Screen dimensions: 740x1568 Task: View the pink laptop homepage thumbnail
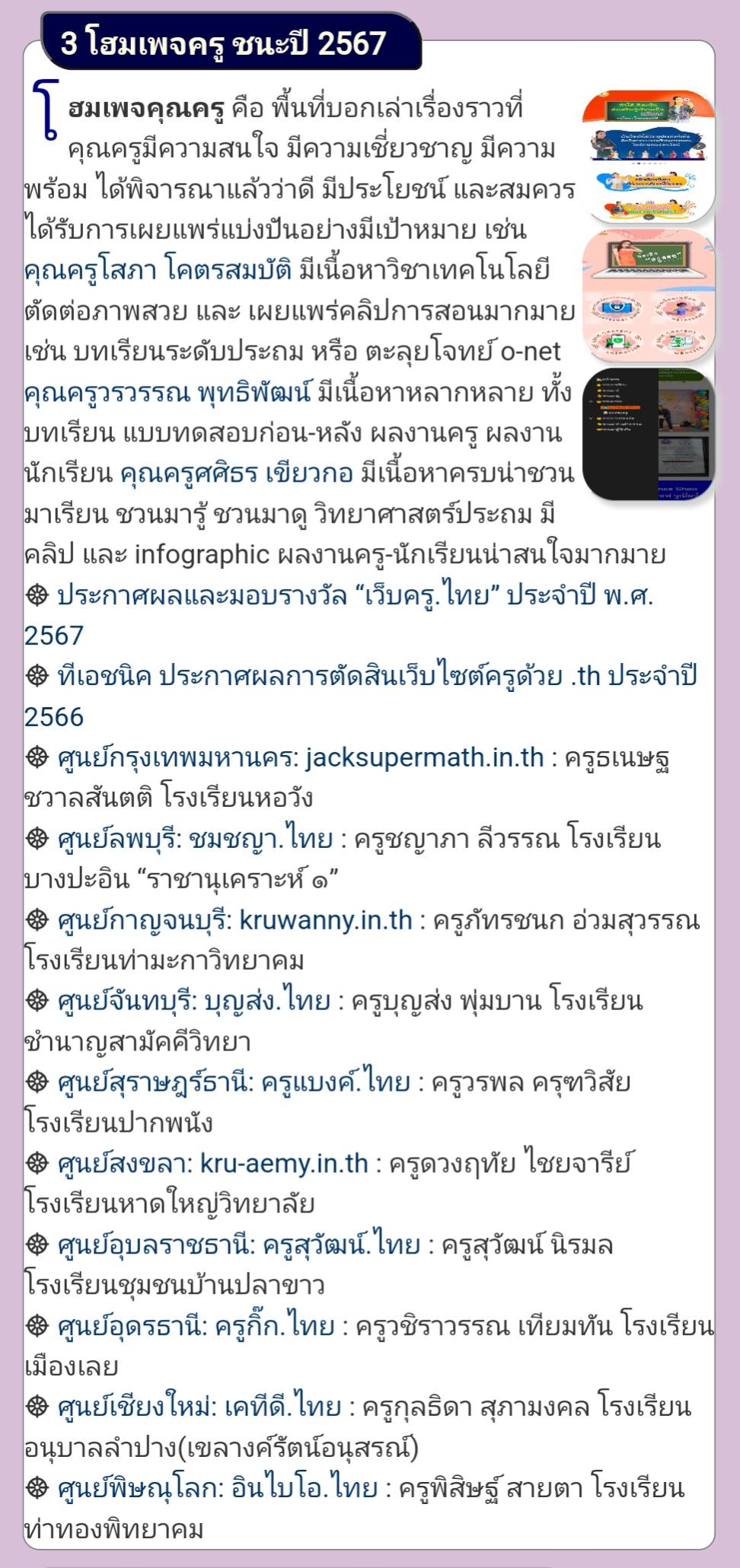tap(648, 295)
